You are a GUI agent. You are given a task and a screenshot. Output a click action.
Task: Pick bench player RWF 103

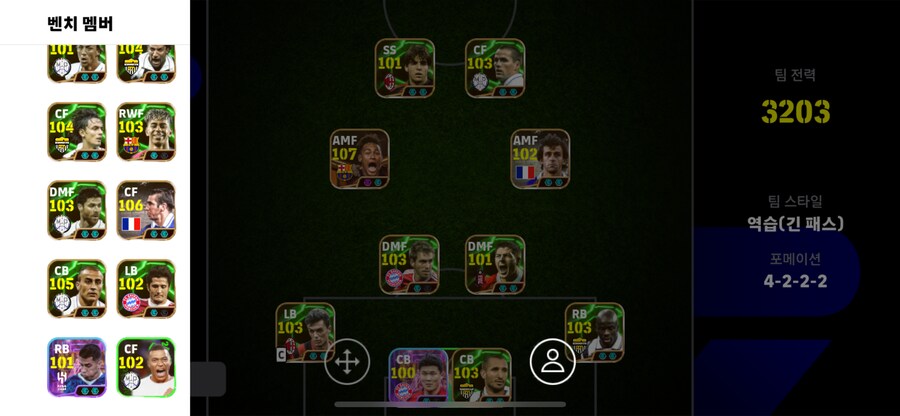(x=146, y=131)
